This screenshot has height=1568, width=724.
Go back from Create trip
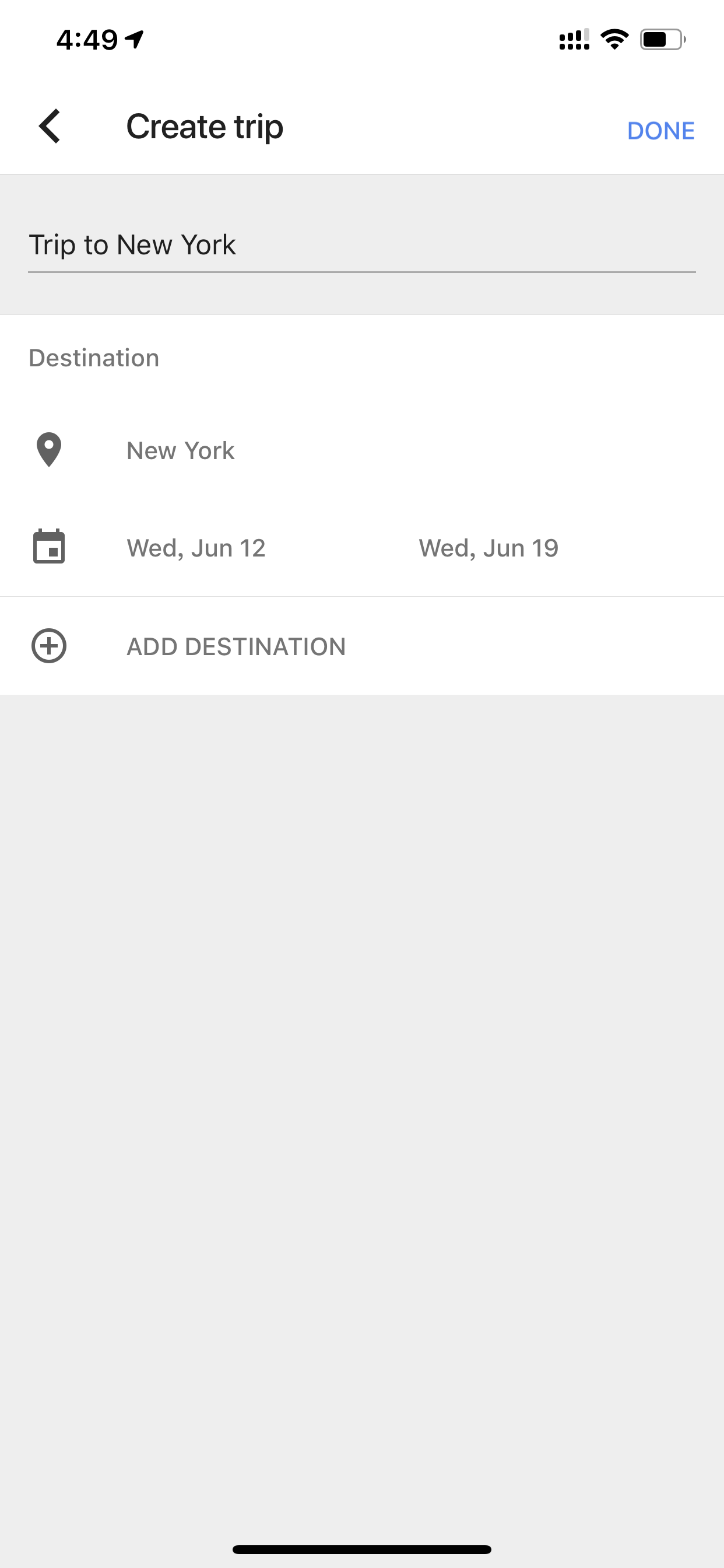[x=50, y=127]
